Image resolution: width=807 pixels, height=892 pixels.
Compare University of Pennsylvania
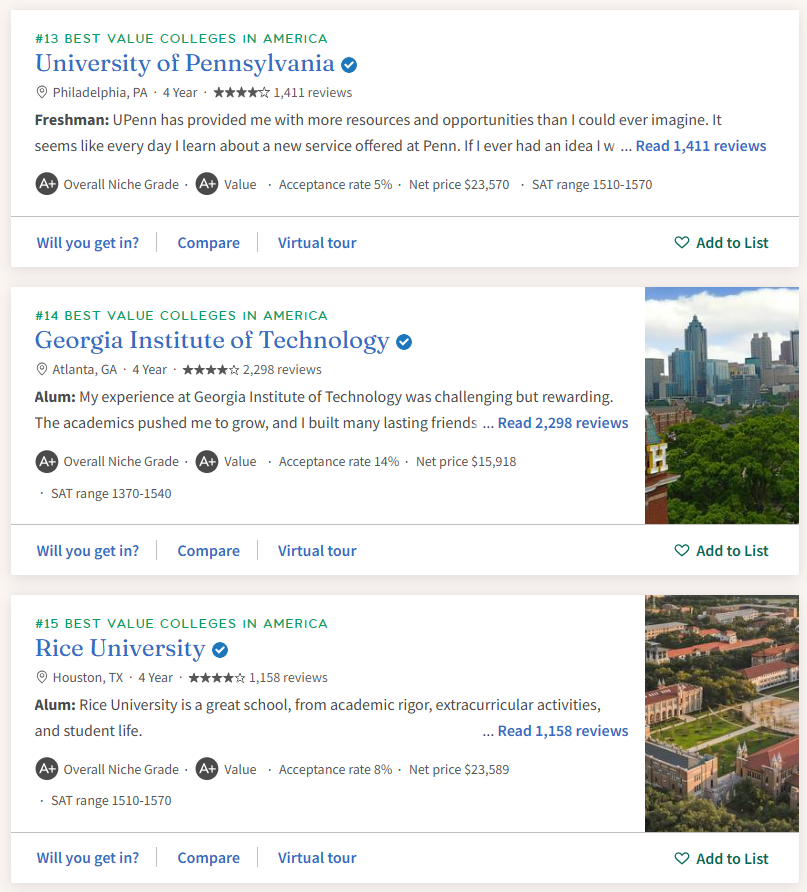(208, 243)
